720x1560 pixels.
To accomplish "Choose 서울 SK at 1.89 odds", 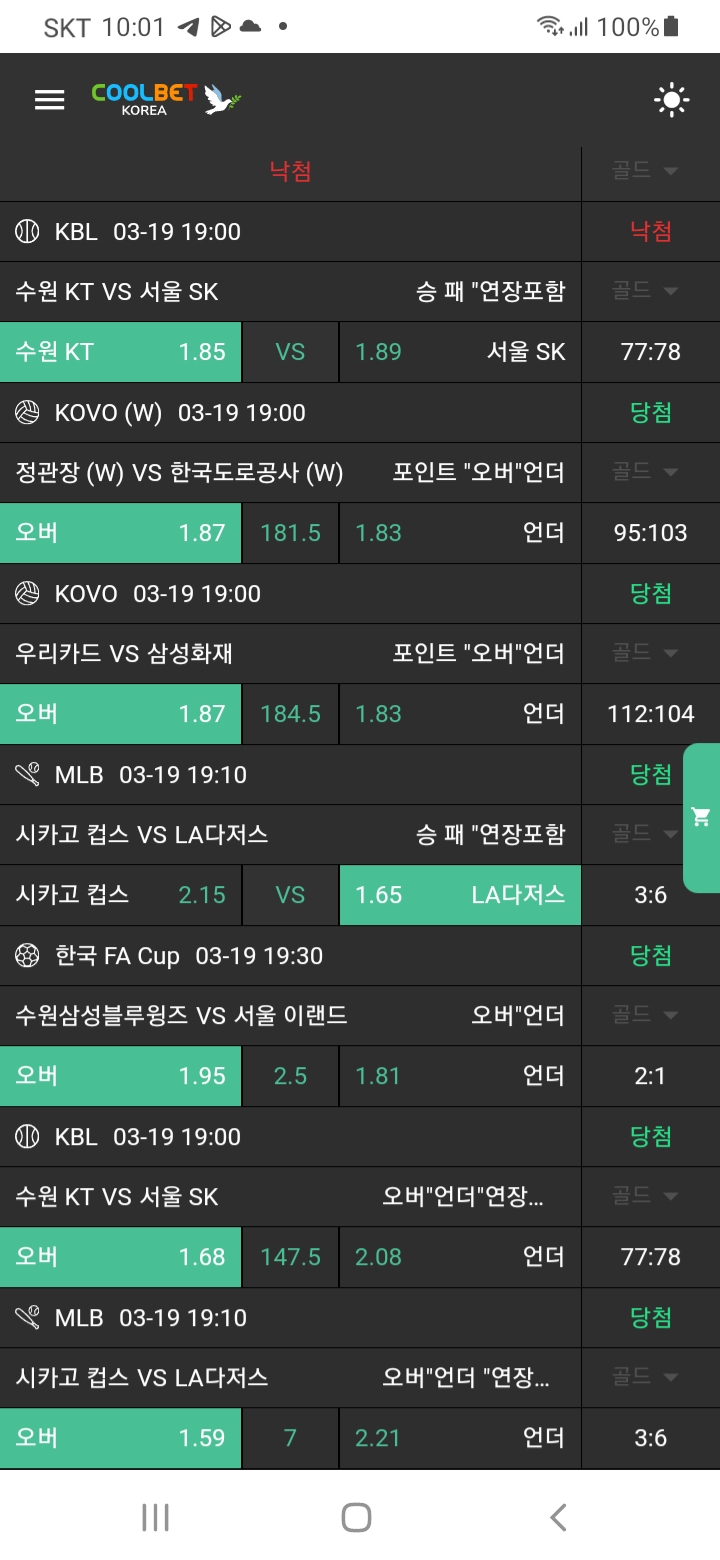I will click(460, 352).
